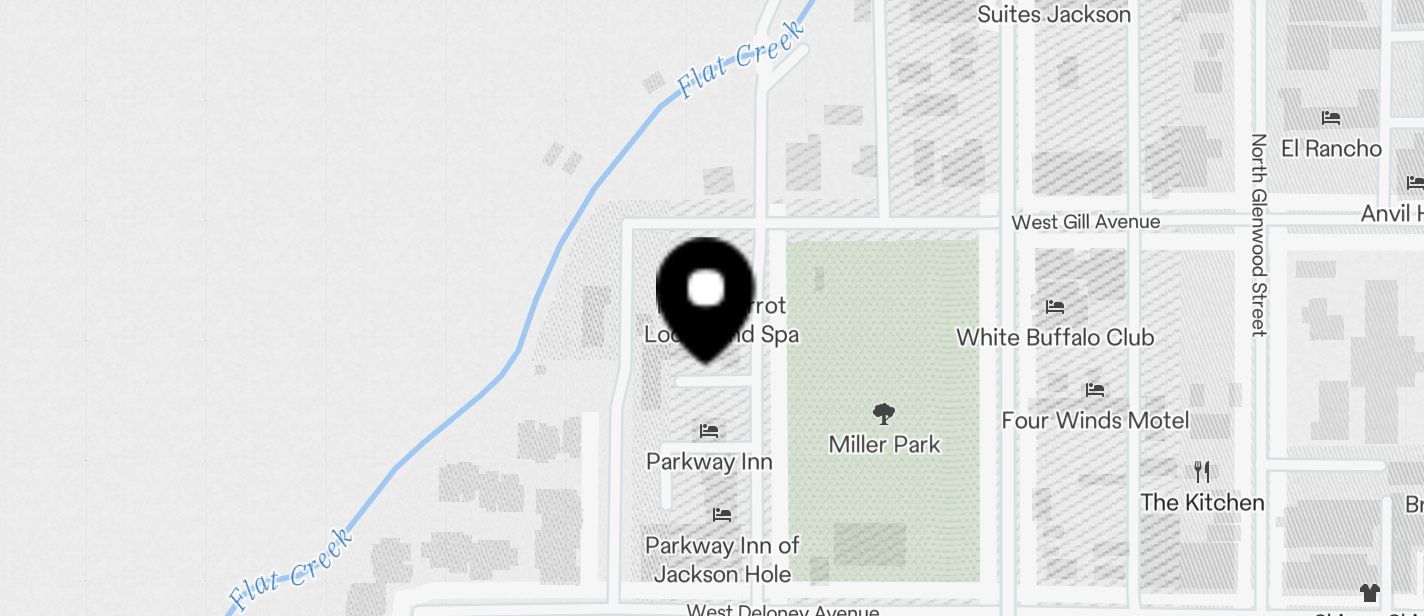The image size is (1424, 616).
Task: Select White Buffalo Club on the map
Action: pos(1055,336)
